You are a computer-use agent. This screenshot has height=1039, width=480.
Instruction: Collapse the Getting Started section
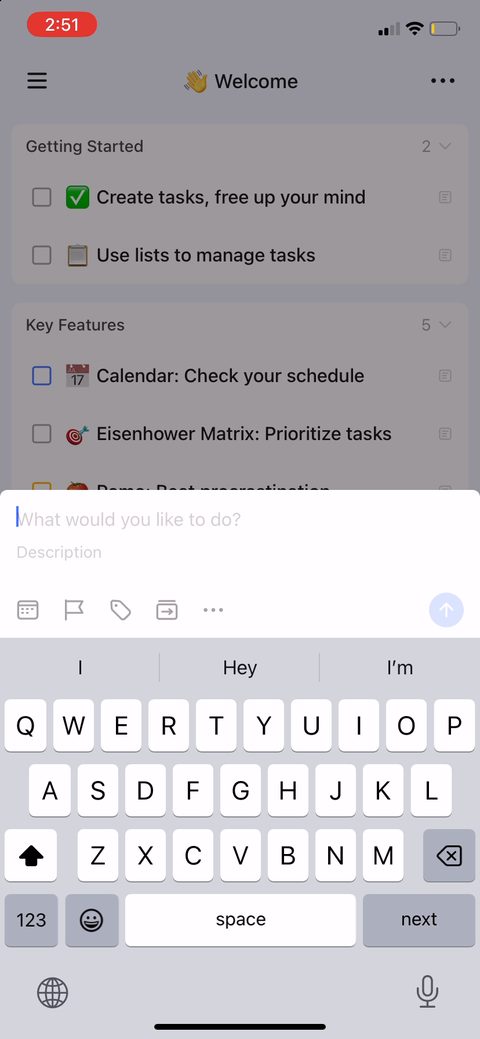446,146
